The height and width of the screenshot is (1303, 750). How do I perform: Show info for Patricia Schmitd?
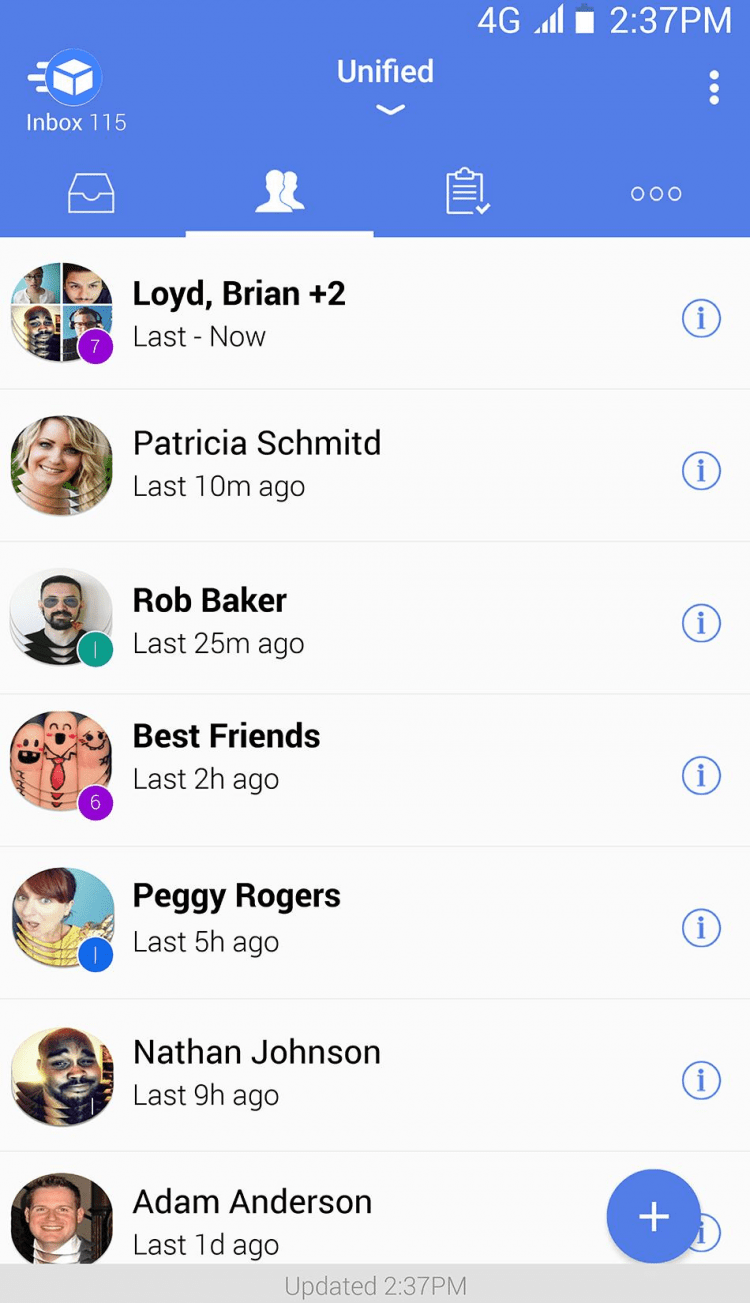coord(701,470)
